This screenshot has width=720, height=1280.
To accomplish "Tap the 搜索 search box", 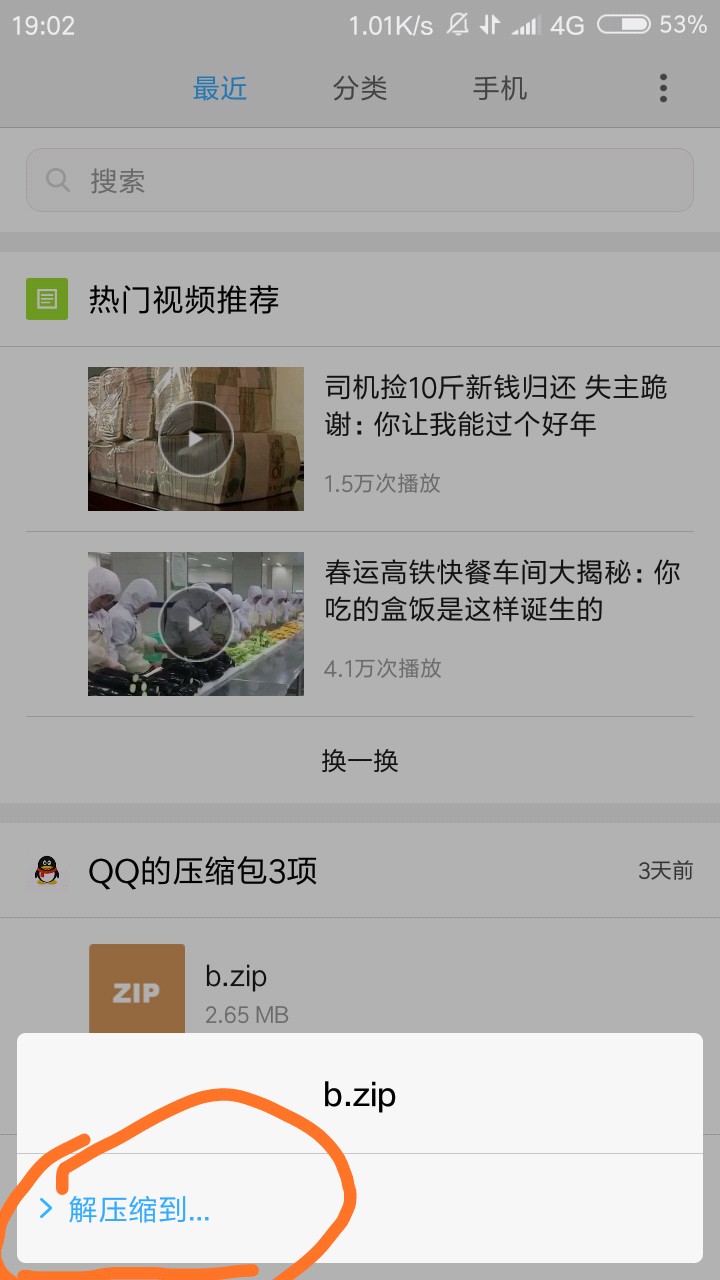I will [360, 180].
